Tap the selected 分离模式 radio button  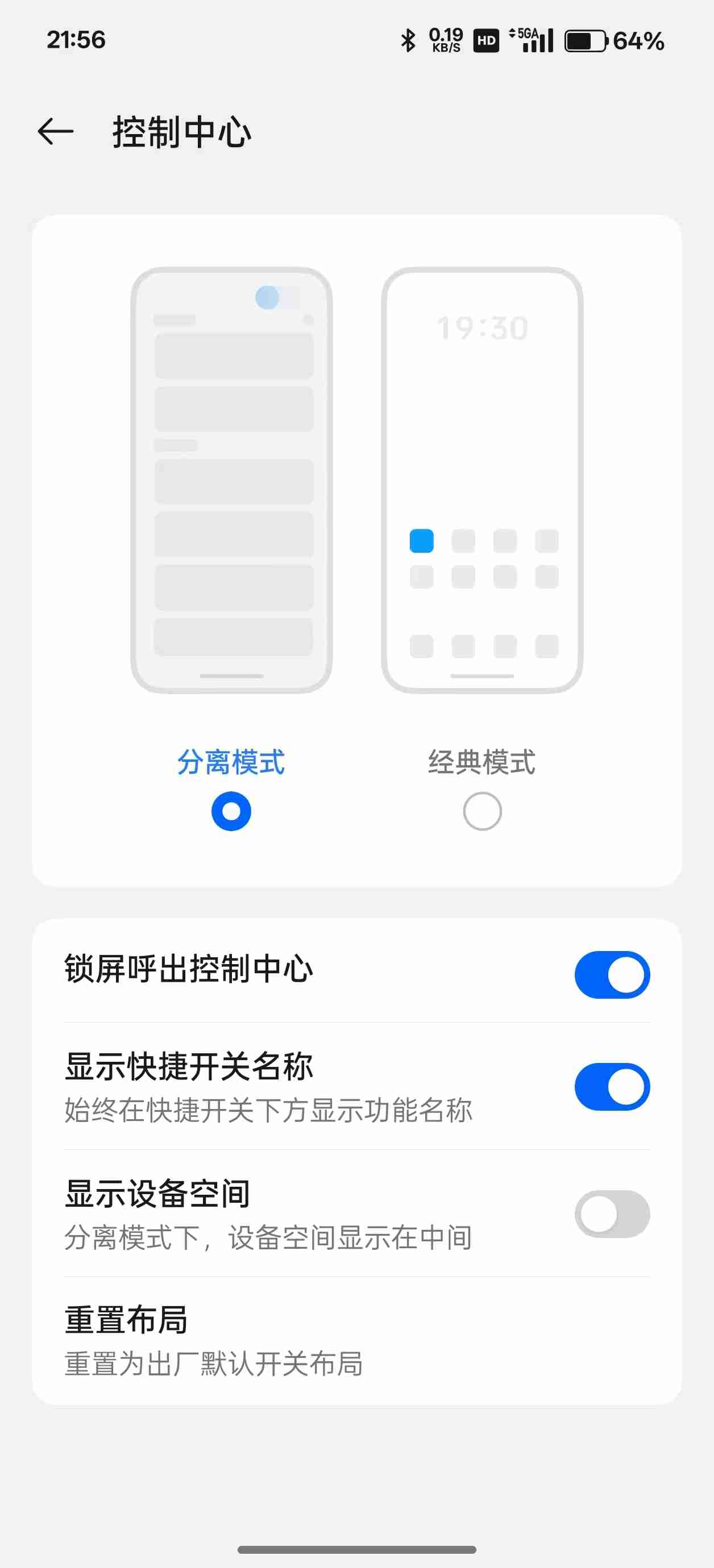click(x=230, y=811)
